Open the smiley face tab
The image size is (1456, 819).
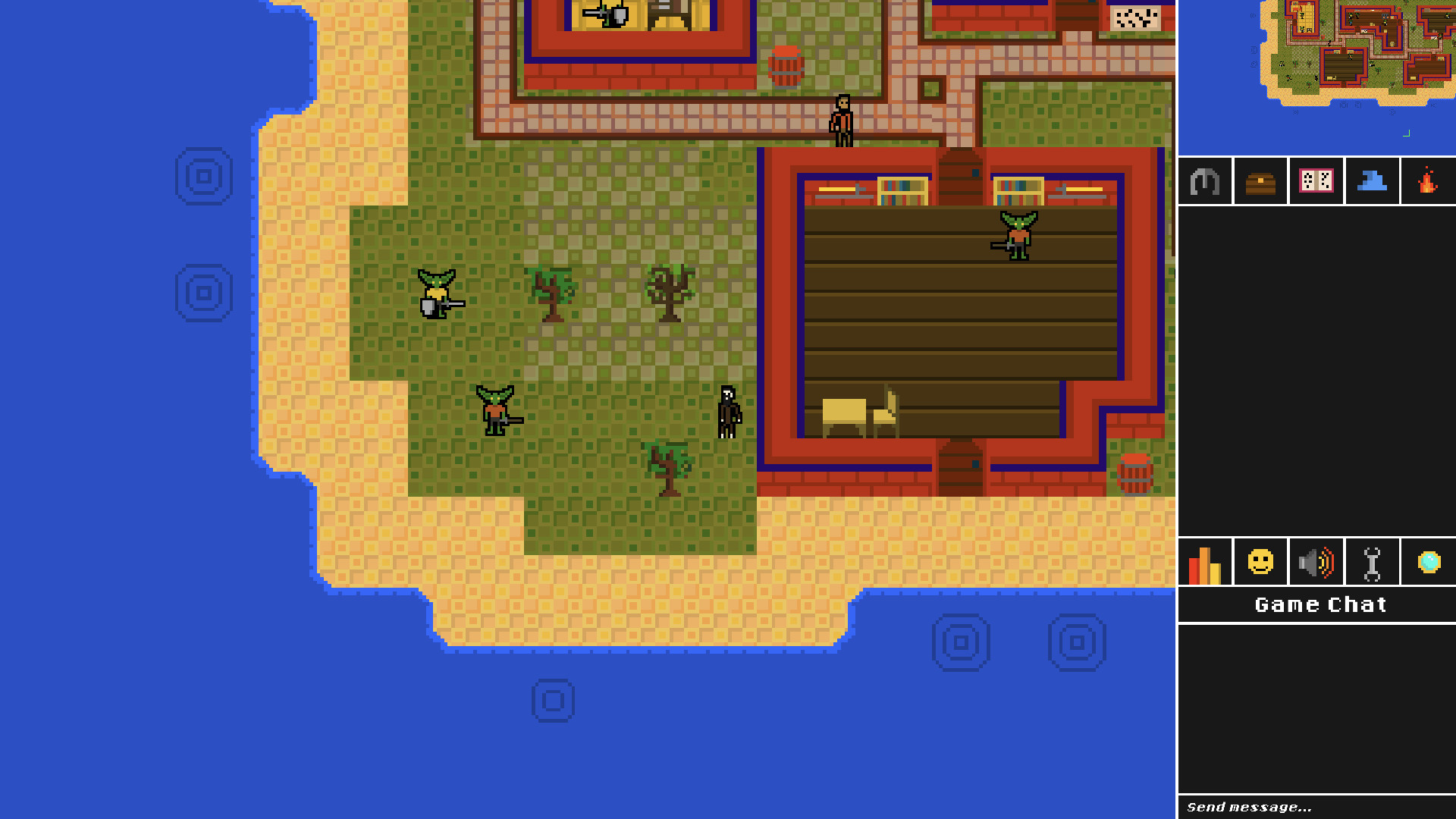point(1260,563)
